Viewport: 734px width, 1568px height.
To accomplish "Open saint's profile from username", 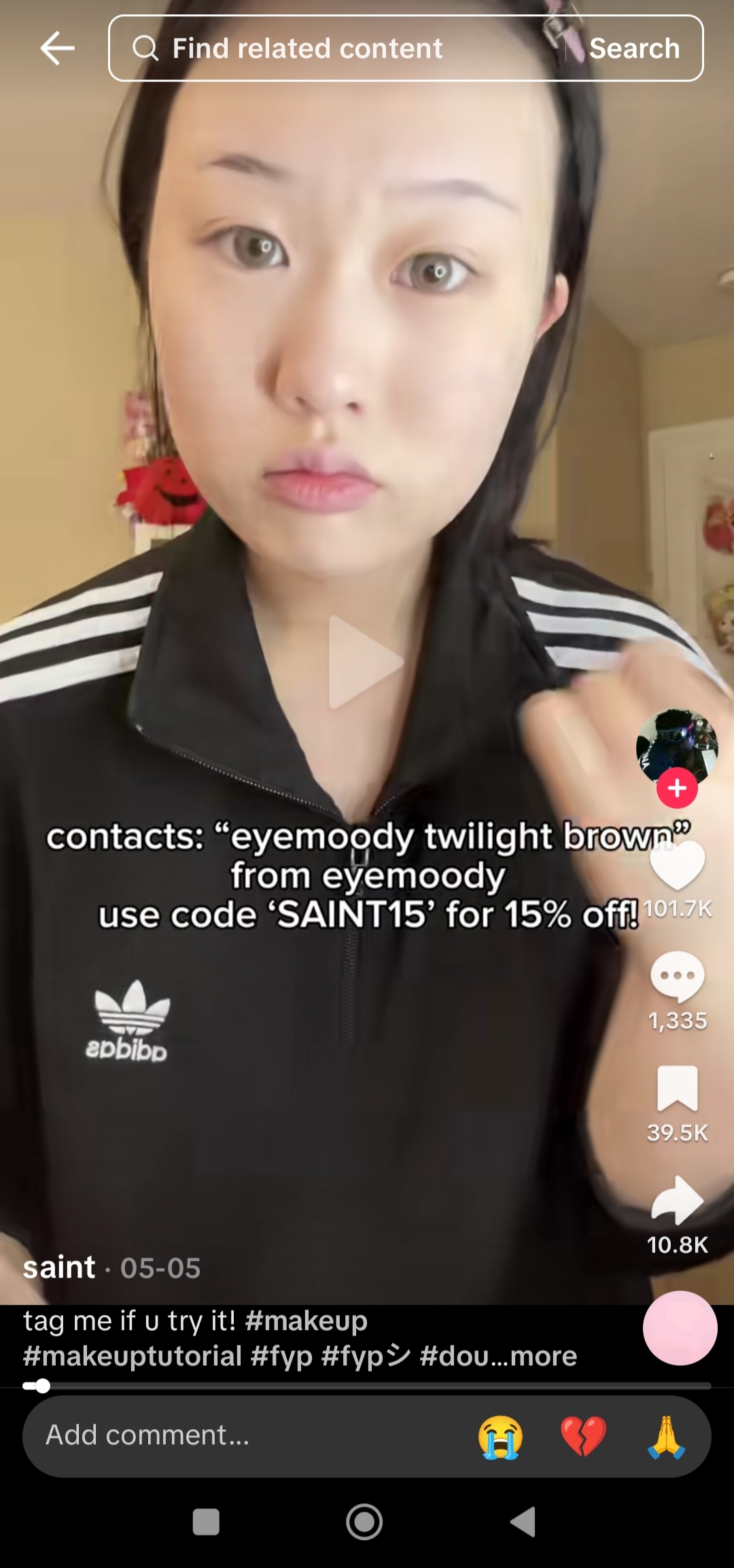I will tap(59, 1267).
